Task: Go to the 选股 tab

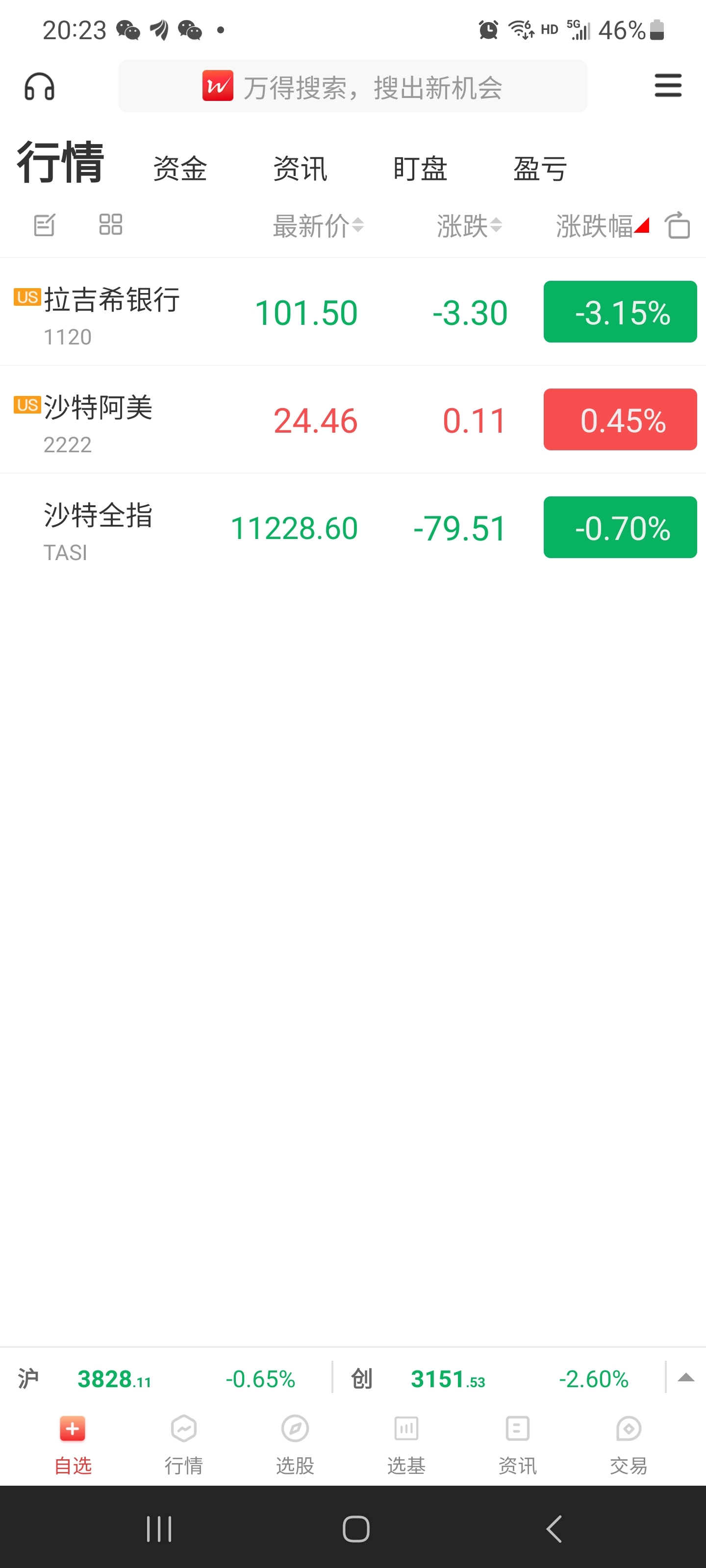Action: pyautogui.click(x=295, y=1445)
